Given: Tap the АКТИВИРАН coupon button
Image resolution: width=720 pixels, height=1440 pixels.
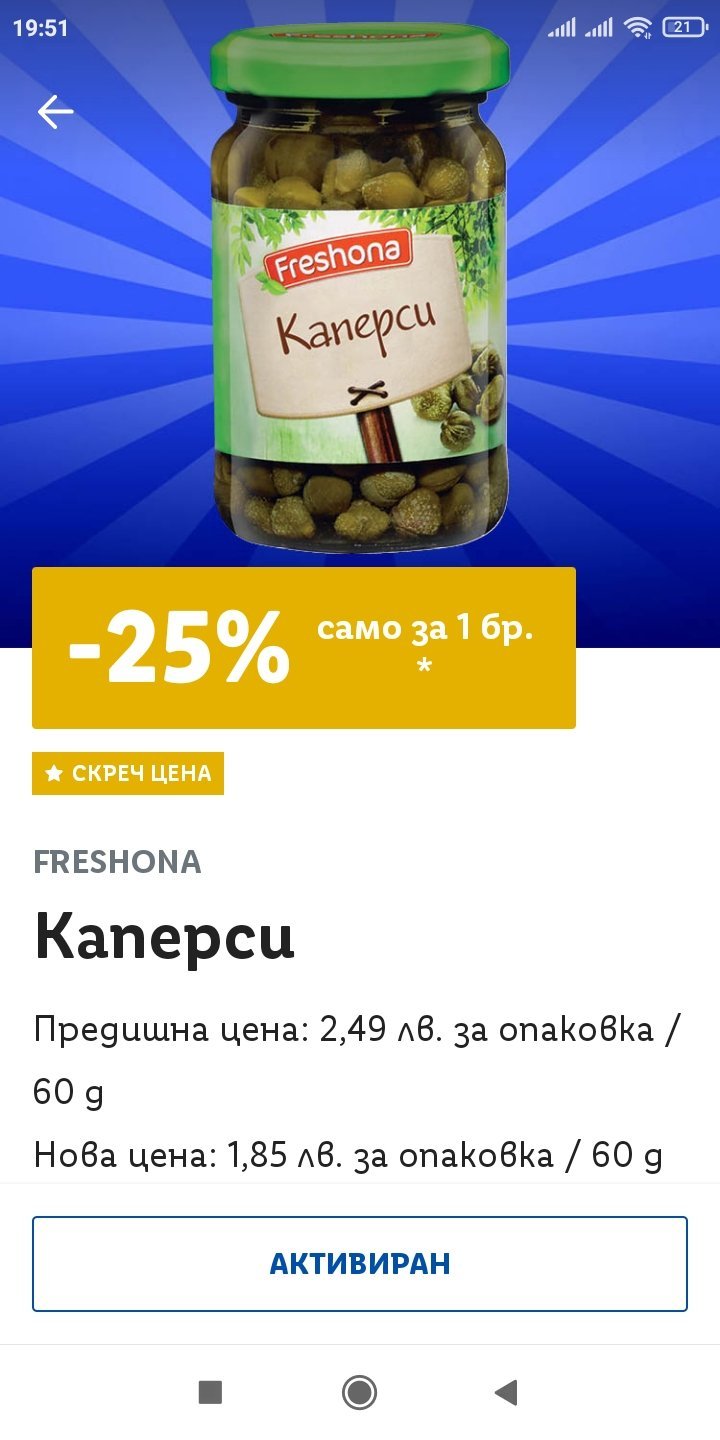Looking at the screenshot, I should click(360, 1263).
